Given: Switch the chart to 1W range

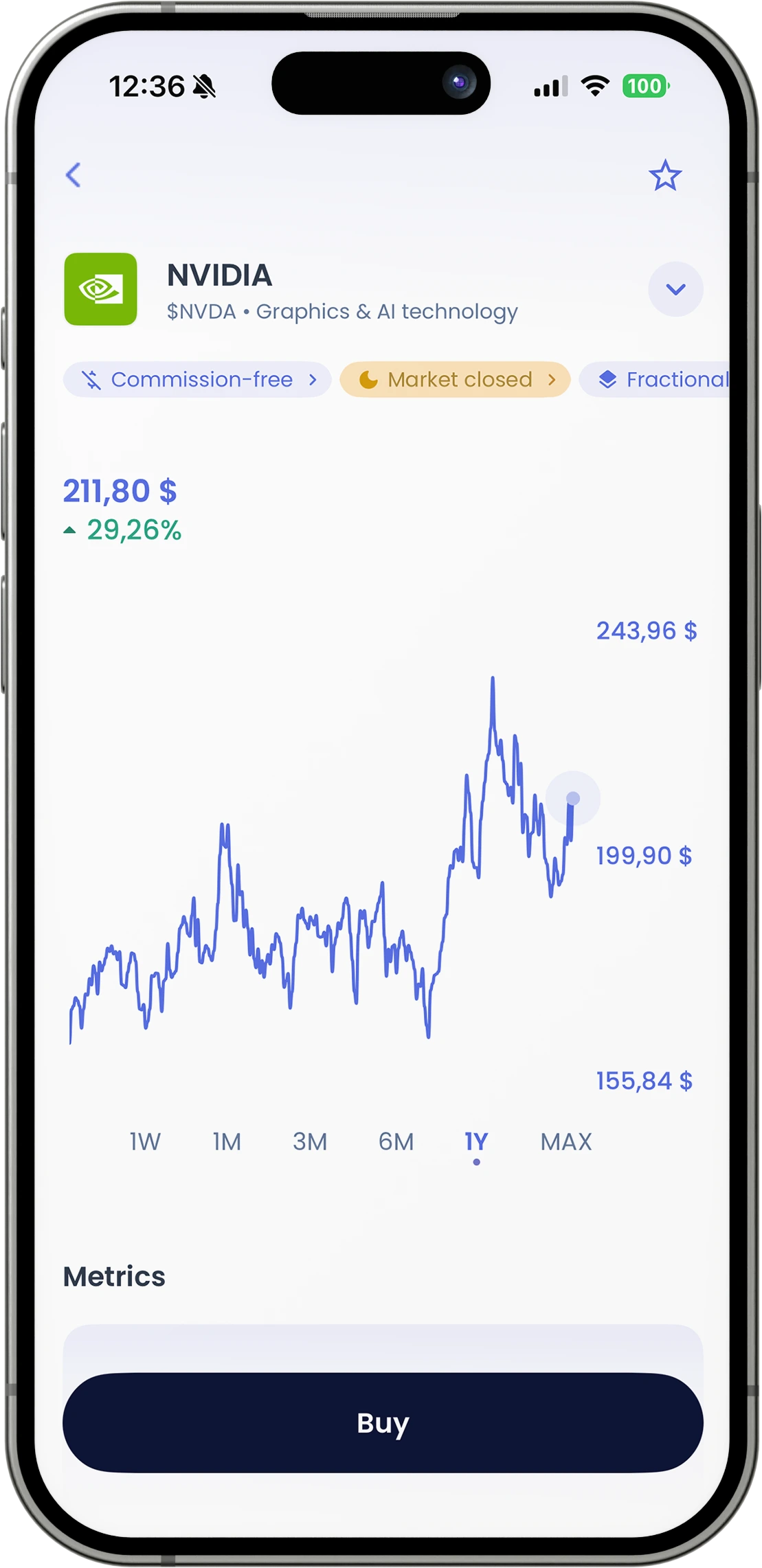Looking at the screenshot, I should (145, 1141).
